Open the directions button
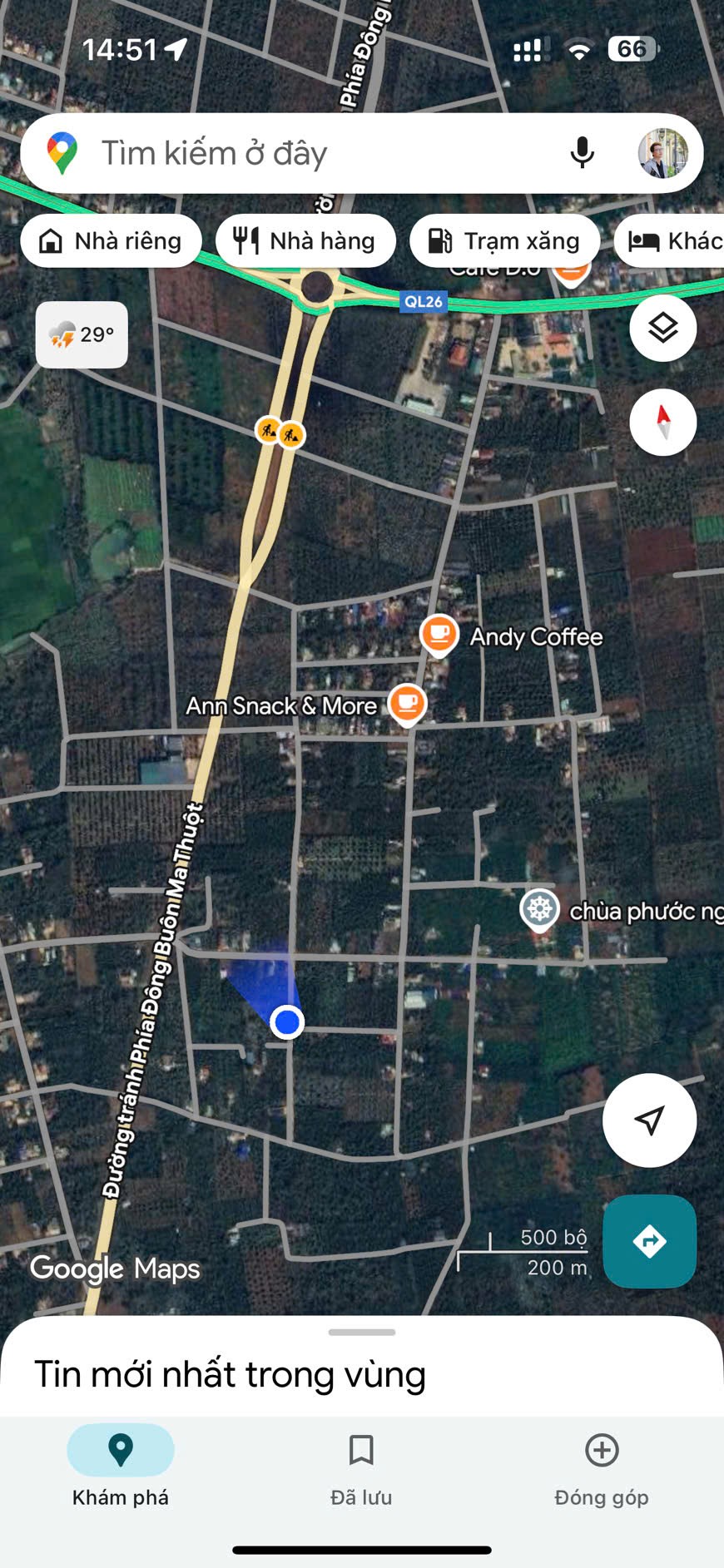The width and height of the screenshot is (724, 1568). click(x=650, y=1242)
